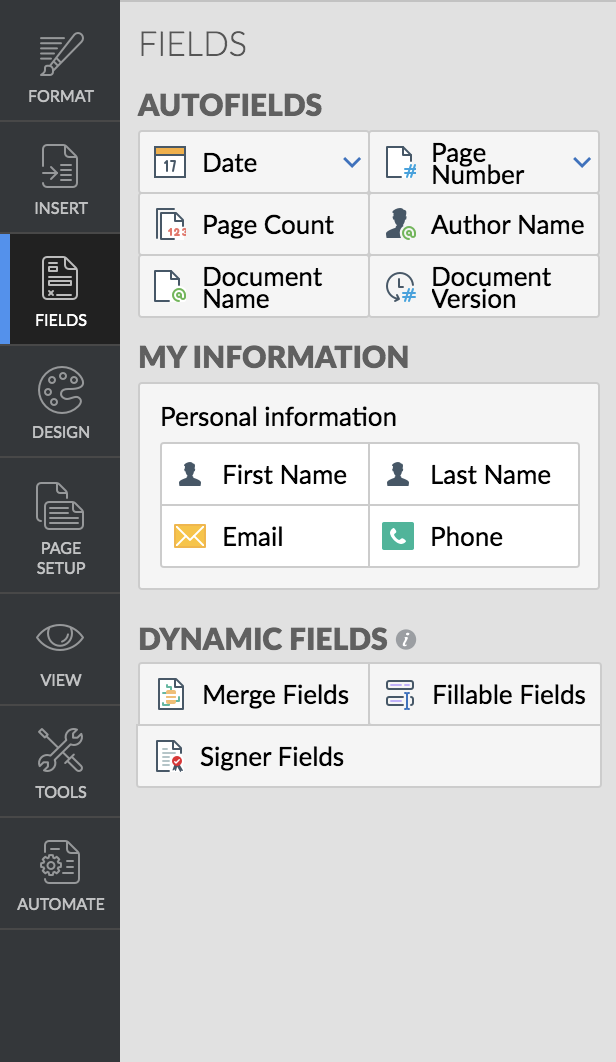Expand the Page Number dropdown arrow

pyautogui.click(x=583, y=162)
